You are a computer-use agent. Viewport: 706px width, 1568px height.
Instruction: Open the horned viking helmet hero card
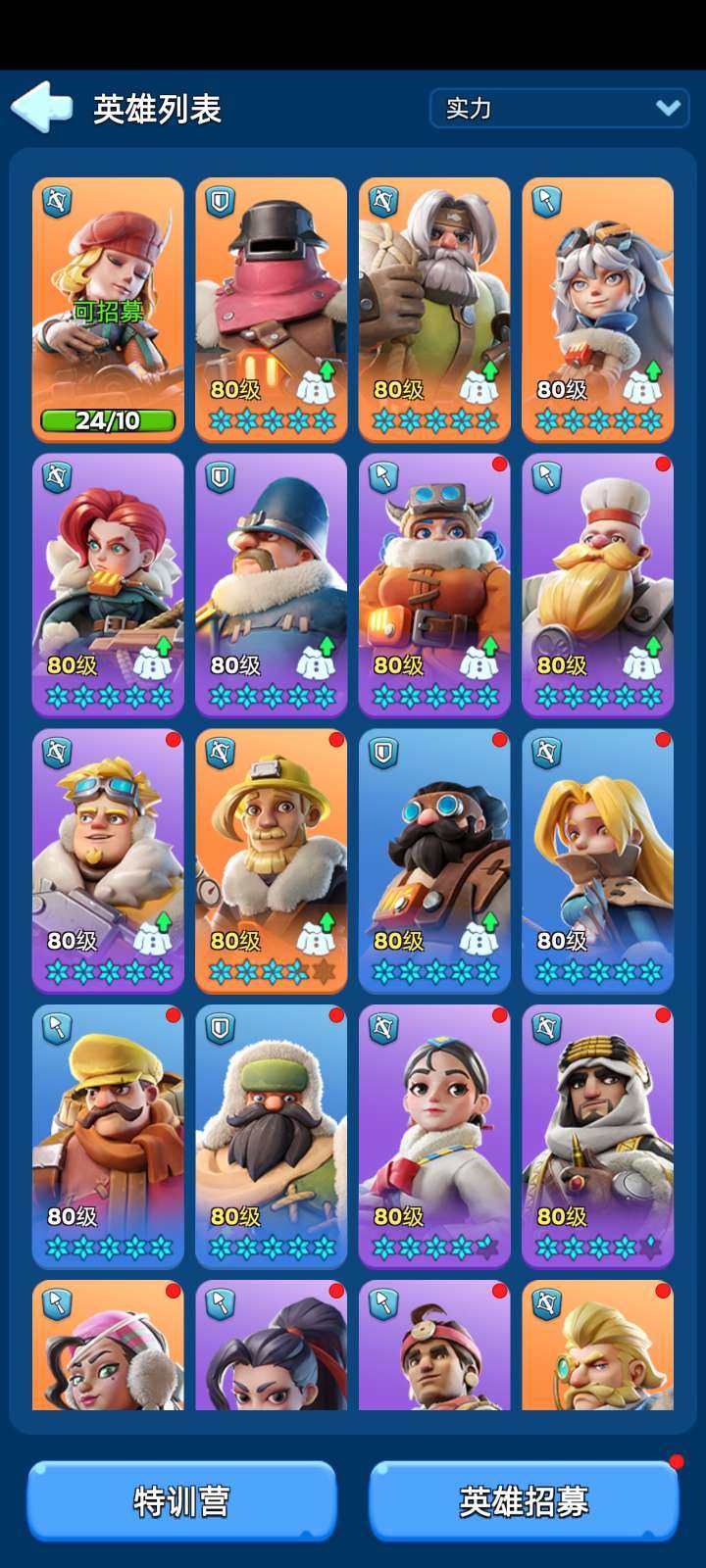[x=434, y=584]
